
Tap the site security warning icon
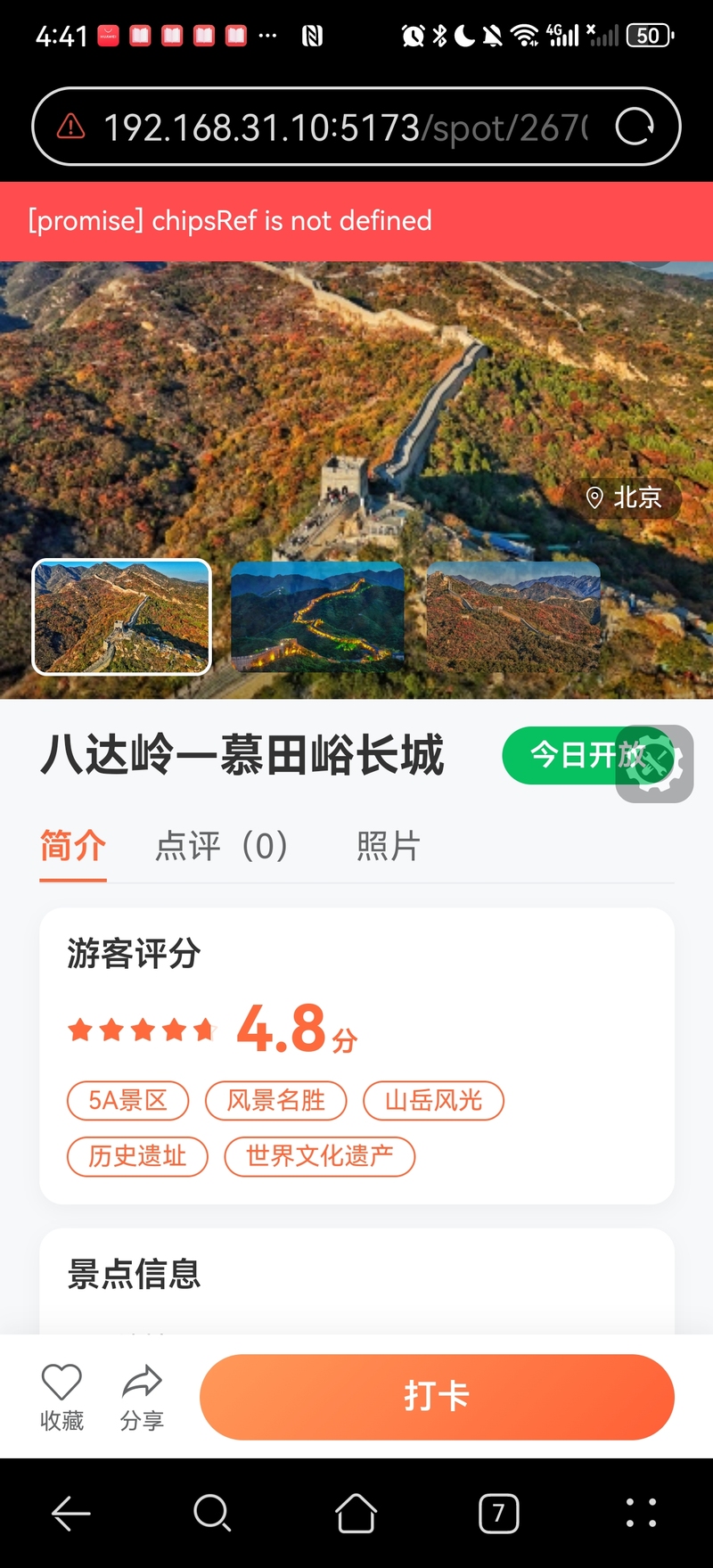tap(71, 127)
